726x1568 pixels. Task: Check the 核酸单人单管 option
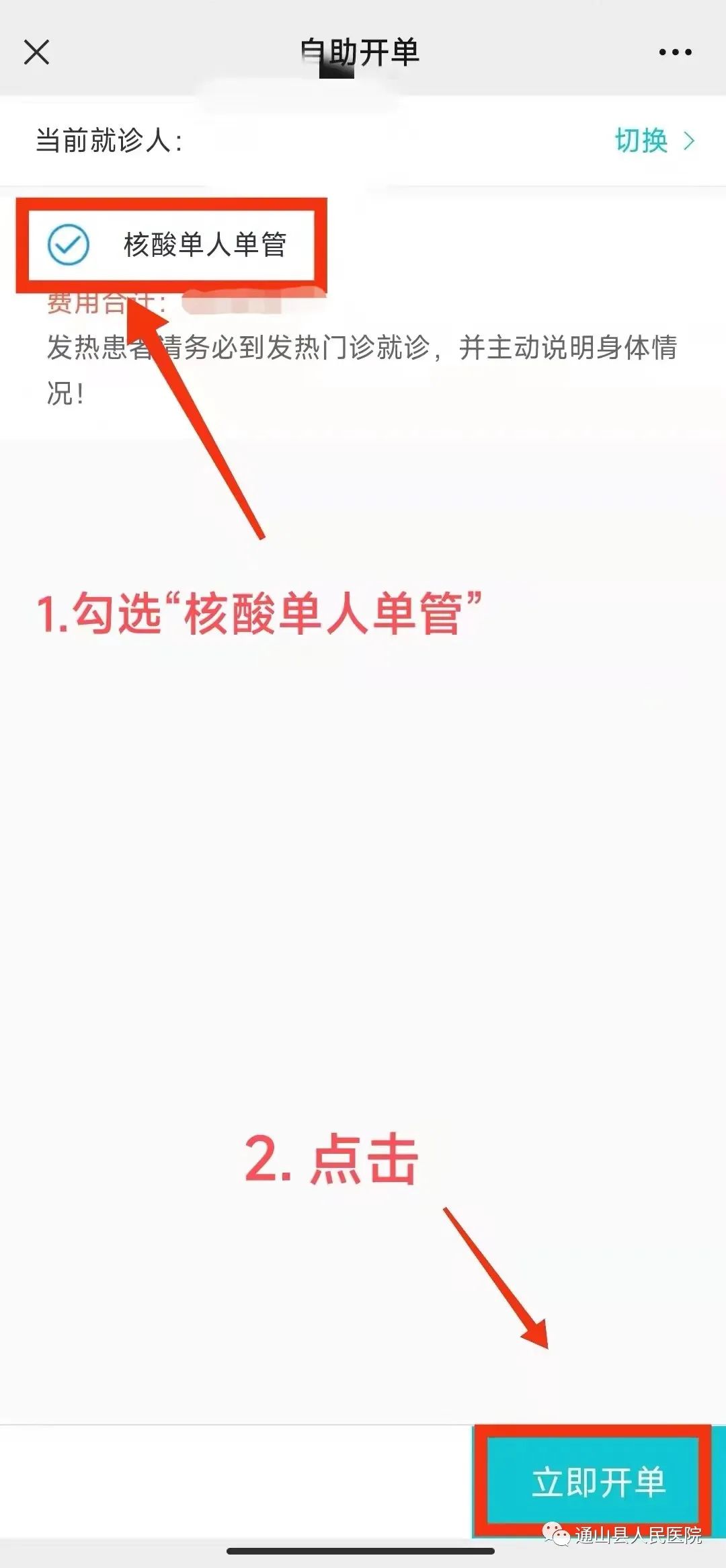click(68, 244)
